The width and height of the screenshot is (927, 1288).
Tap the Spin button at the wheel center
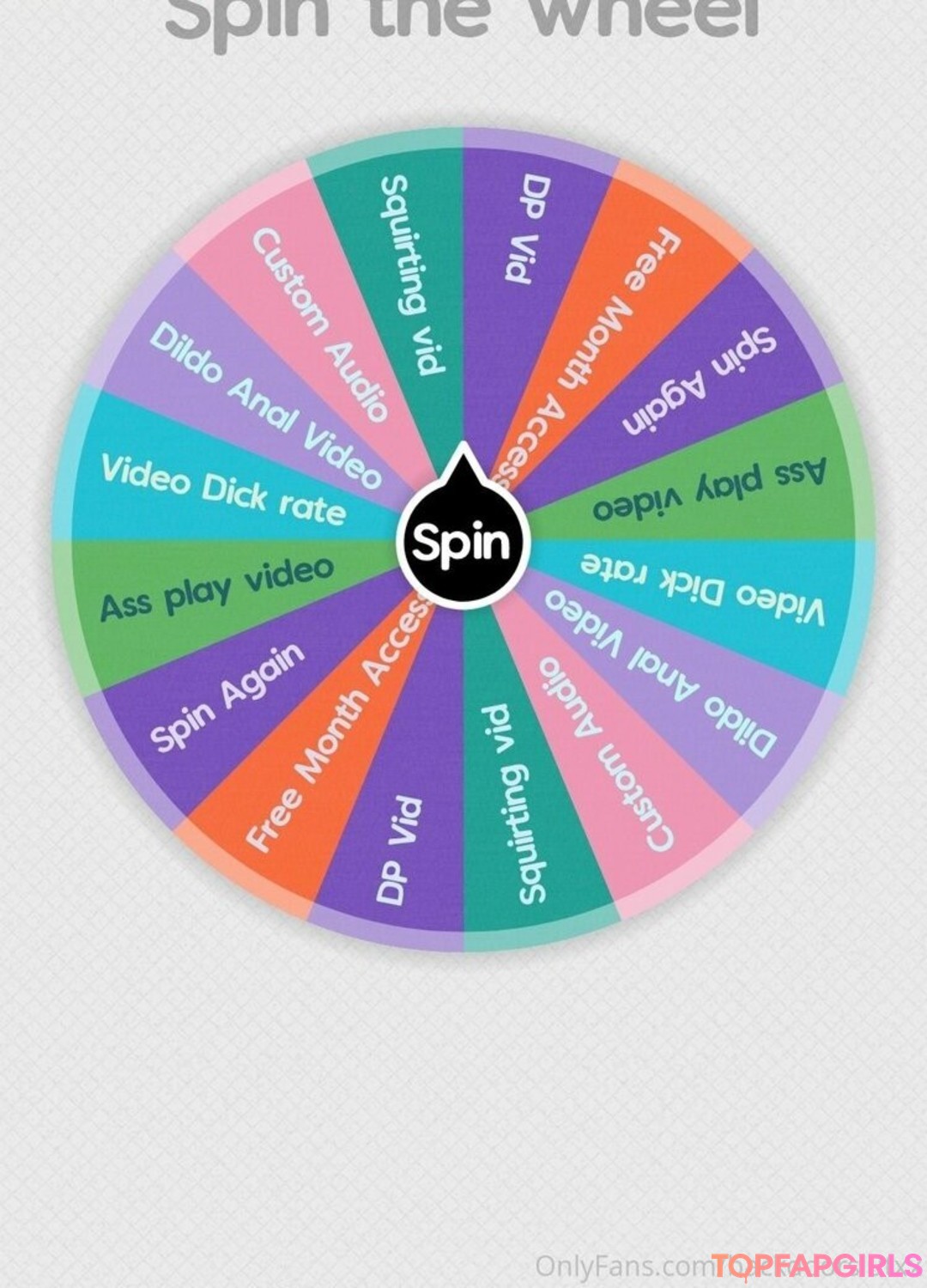(x=463, y=543)
